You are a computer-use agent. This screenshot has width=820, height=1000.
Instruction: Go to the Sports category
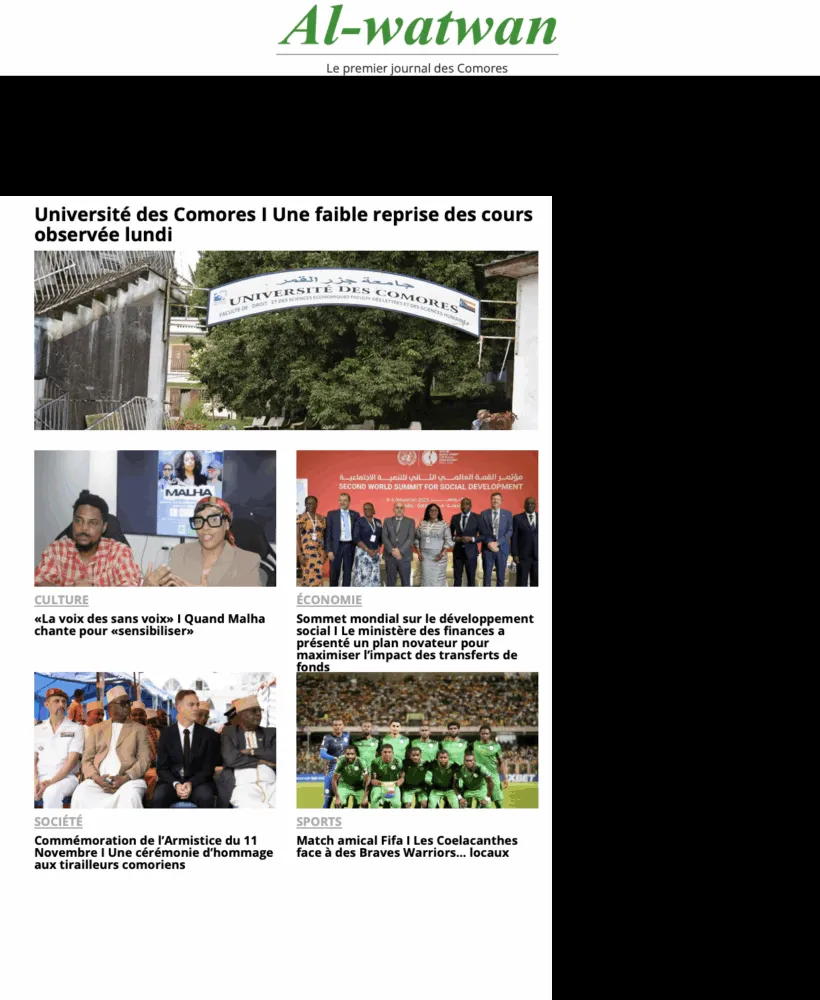tap(318, 822)
